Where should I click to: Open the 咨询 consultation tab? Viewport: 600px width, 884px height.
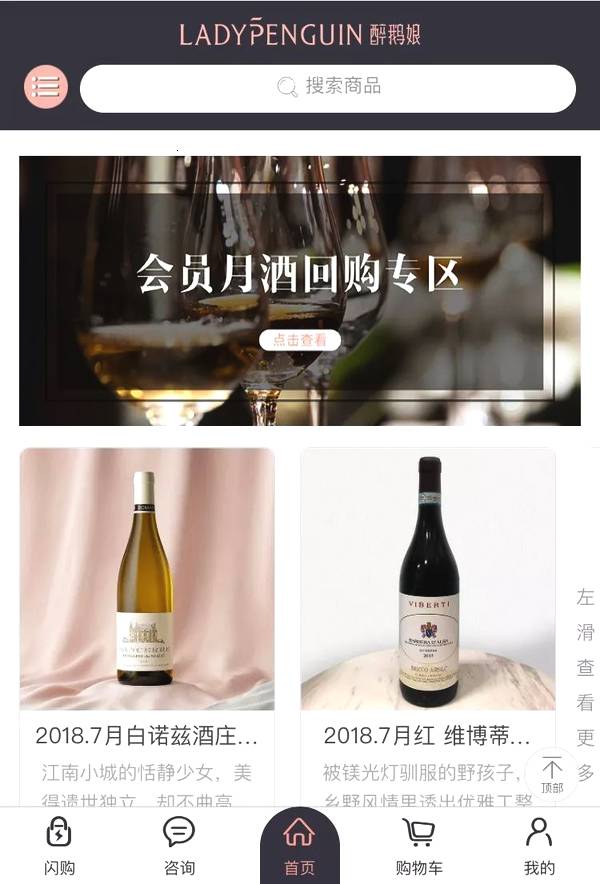(179, 846)
